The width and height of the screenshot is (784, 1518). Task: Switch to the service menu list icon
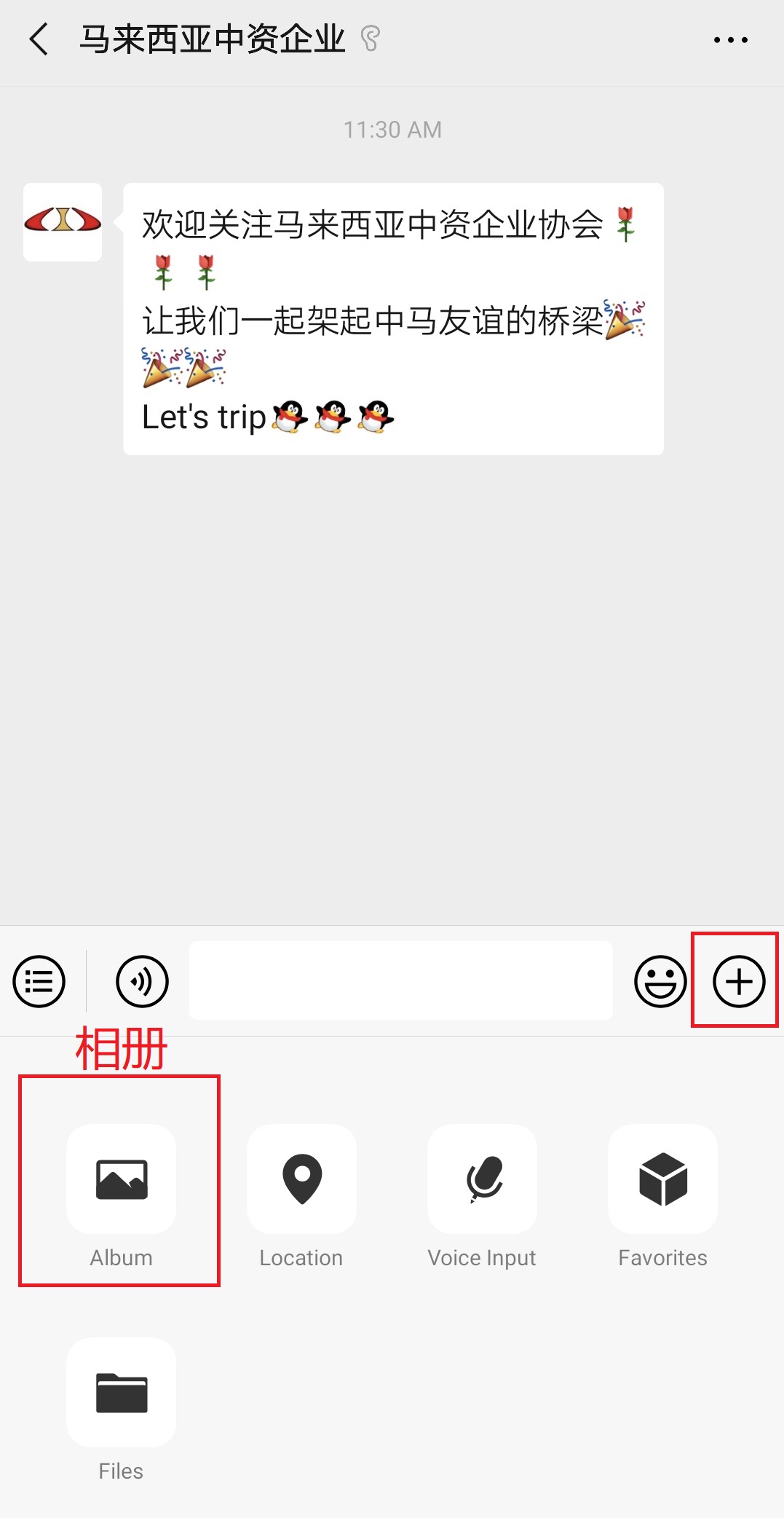coord(39,981)
